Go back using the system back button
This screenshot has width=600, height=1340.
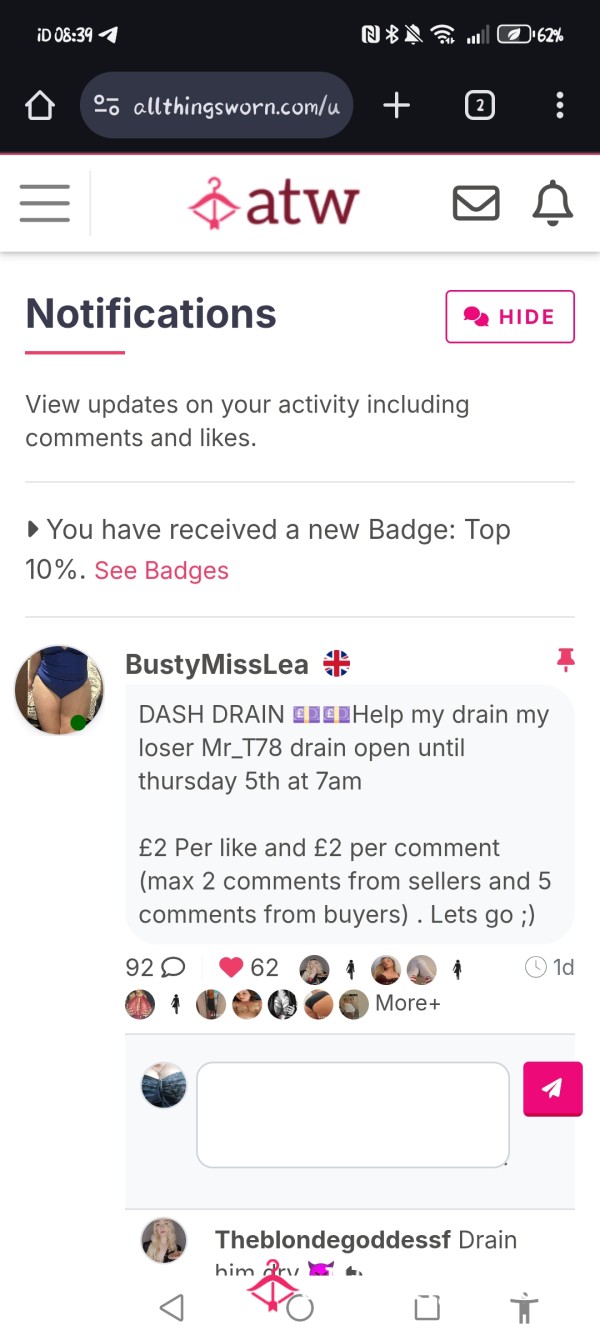[172, 1306]
